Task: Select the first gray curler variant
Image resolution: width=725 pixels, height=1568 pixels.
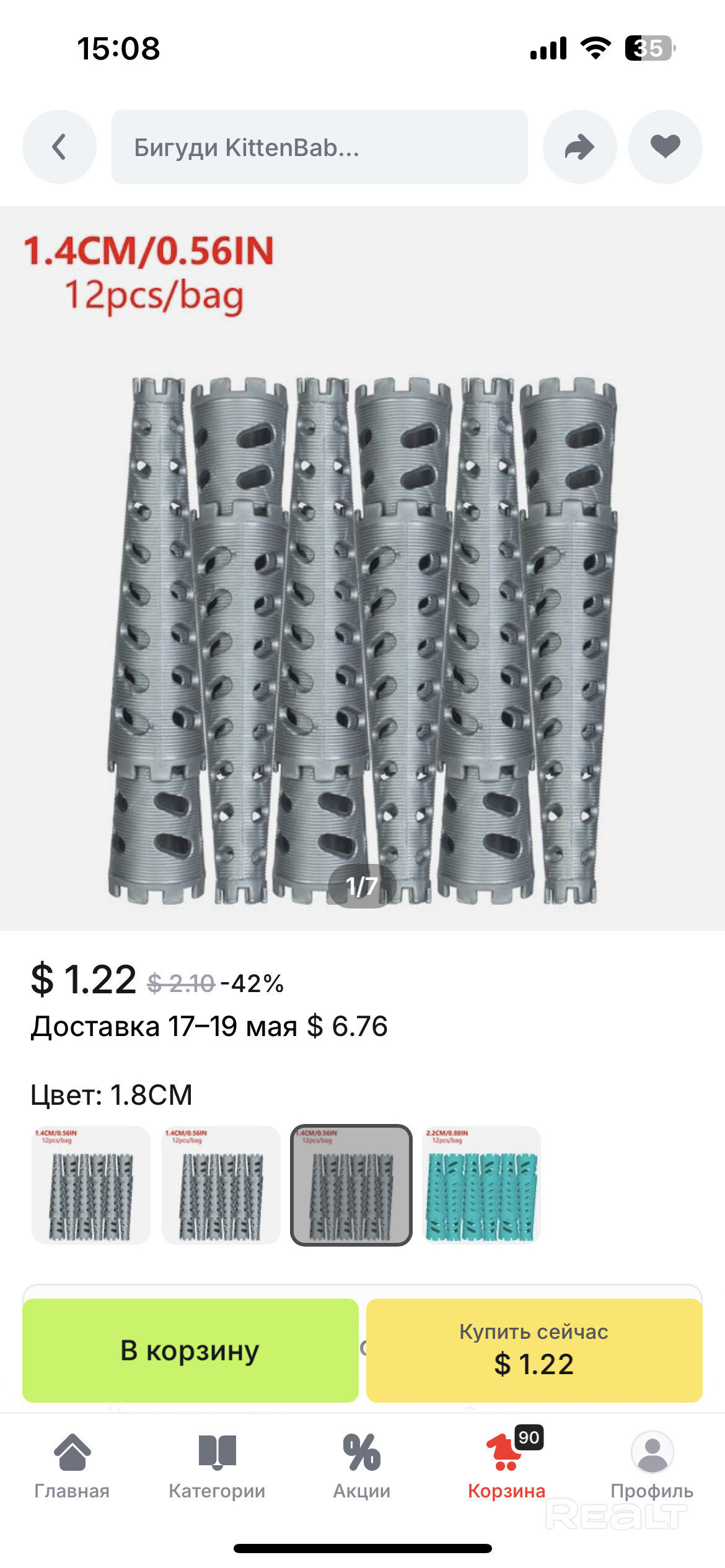Action: click(x=91, y=1185)
